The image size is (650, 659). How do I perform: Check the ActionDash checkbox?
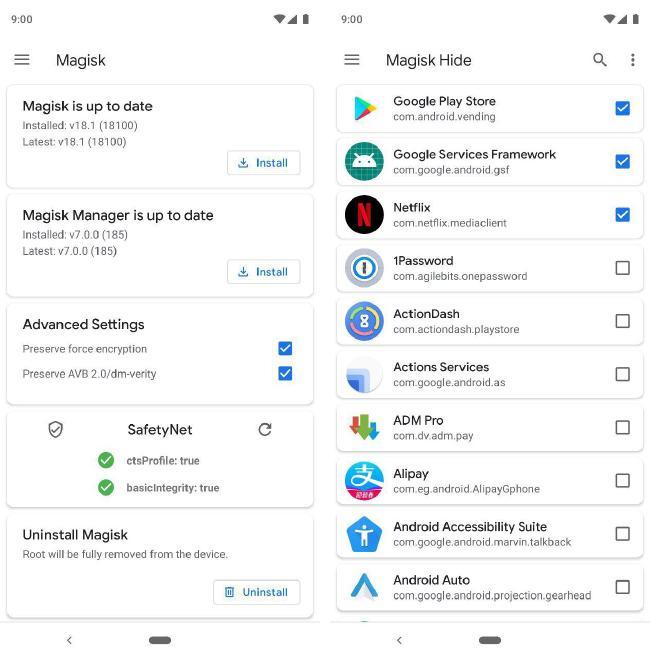coord(622,321)
